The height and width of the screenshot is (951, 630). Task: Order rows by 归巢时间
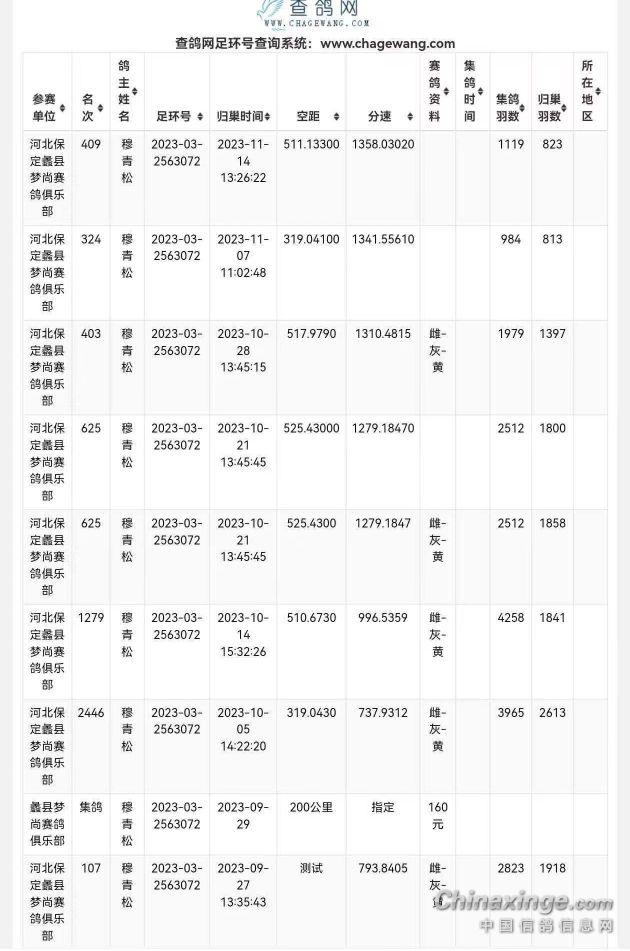click(244, 116)
